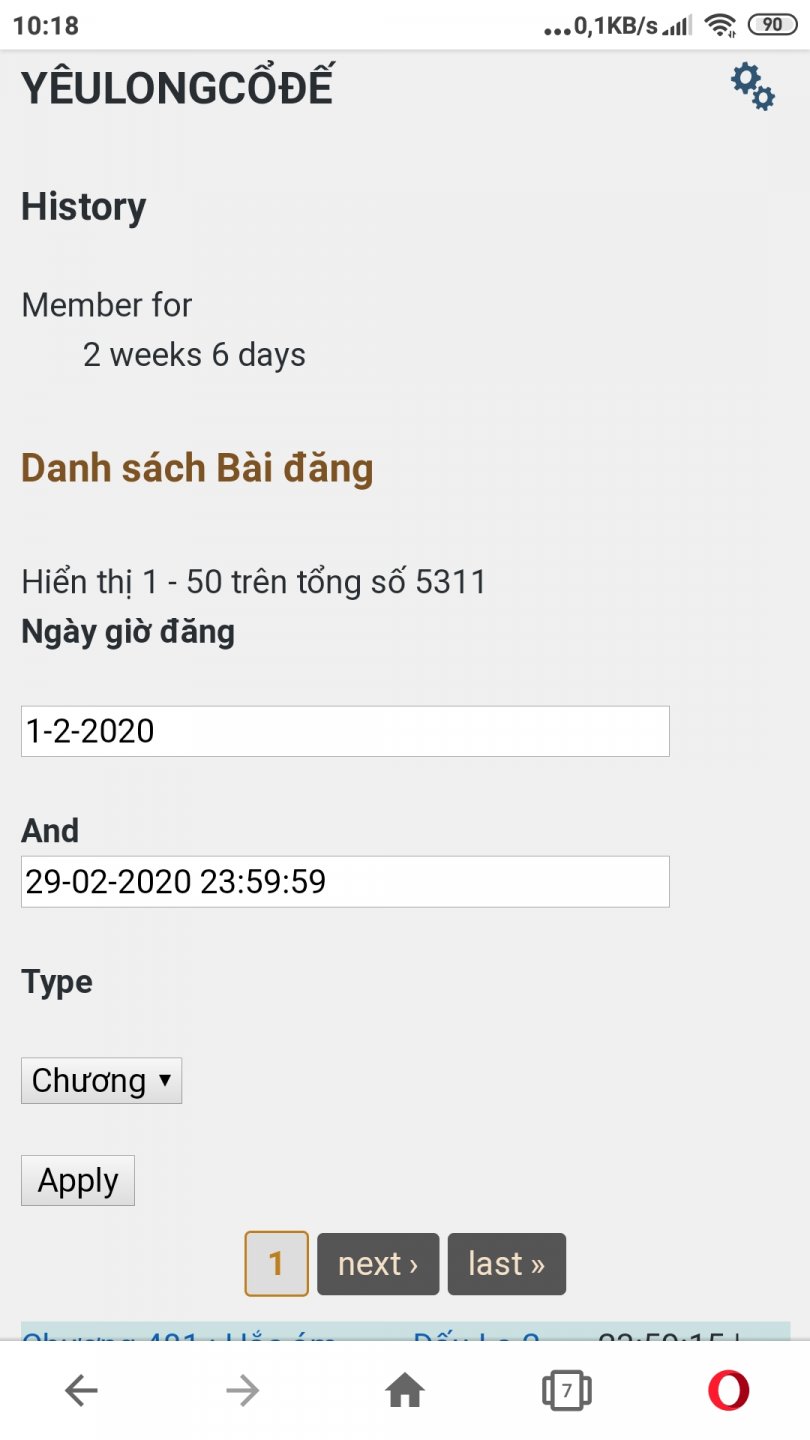The image size is (810, 1440).
Task: Open the next page of posts
Action: click(378, 1263)
